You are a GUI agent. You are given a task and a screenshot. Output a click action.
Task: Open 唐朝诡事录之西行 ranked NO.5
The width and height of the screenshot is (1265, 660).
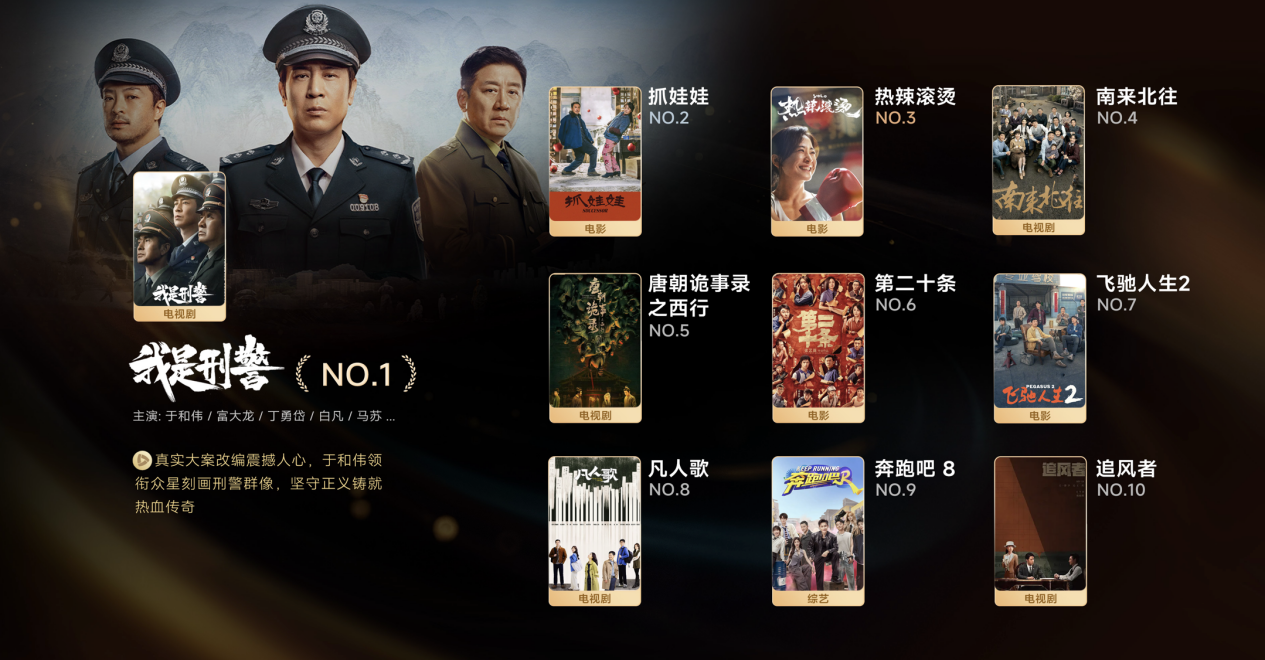pyautogui.click(x=595, y=346)
